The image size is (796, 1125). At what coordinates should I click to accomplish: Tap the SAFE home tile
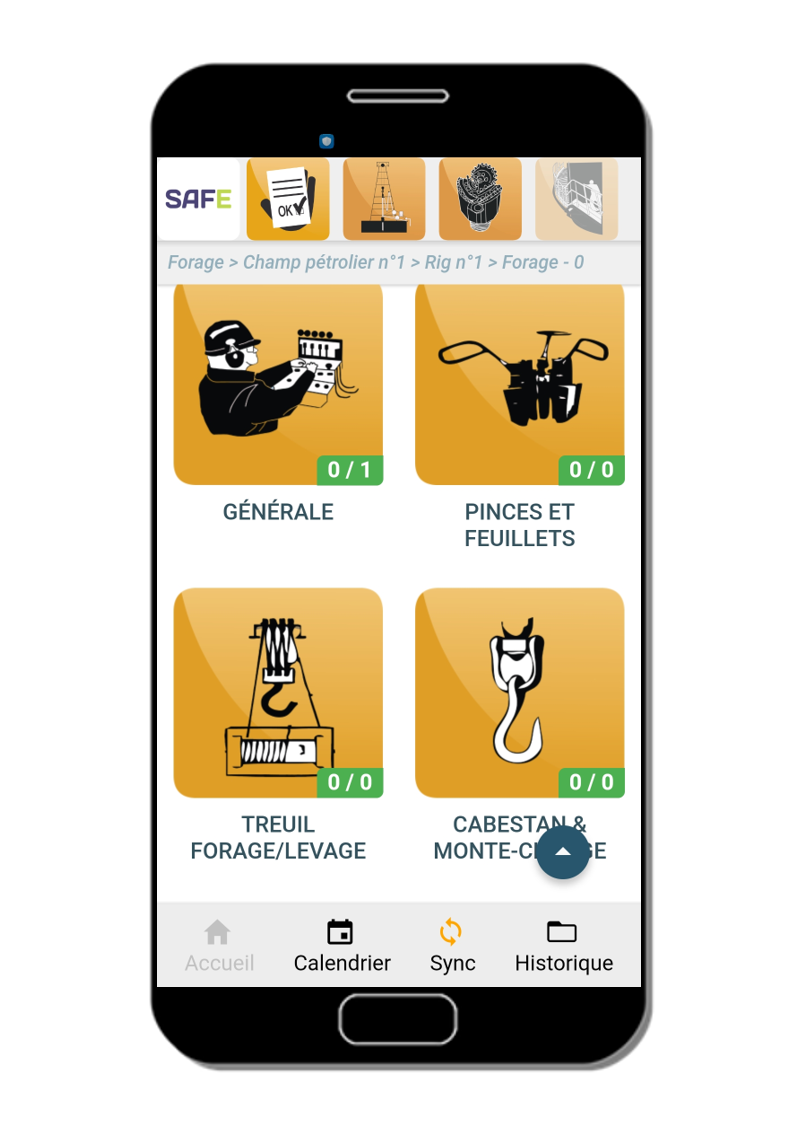(198, 199)
